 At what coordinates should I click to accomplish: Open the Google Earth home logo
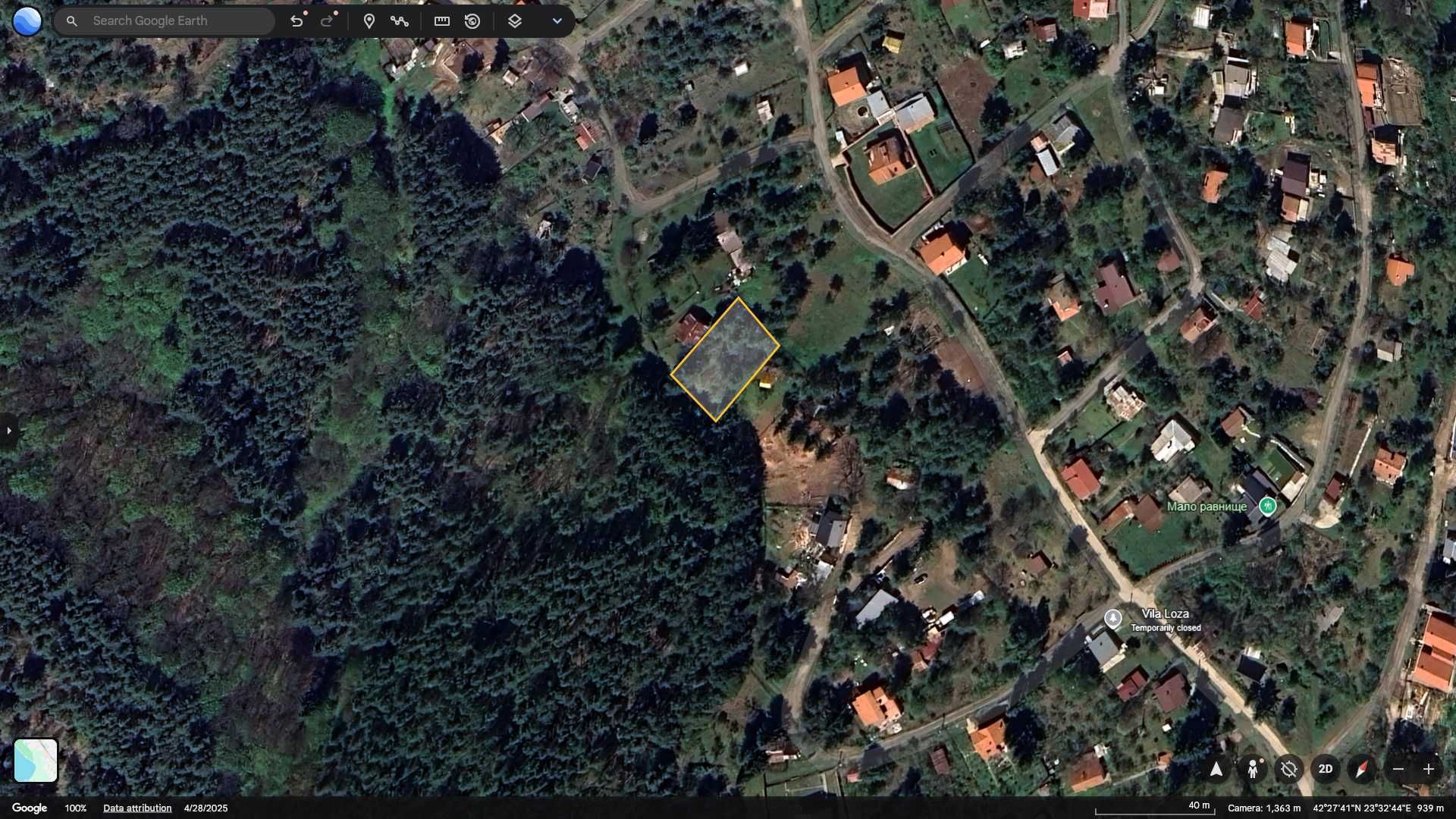(x=27, y=21)
